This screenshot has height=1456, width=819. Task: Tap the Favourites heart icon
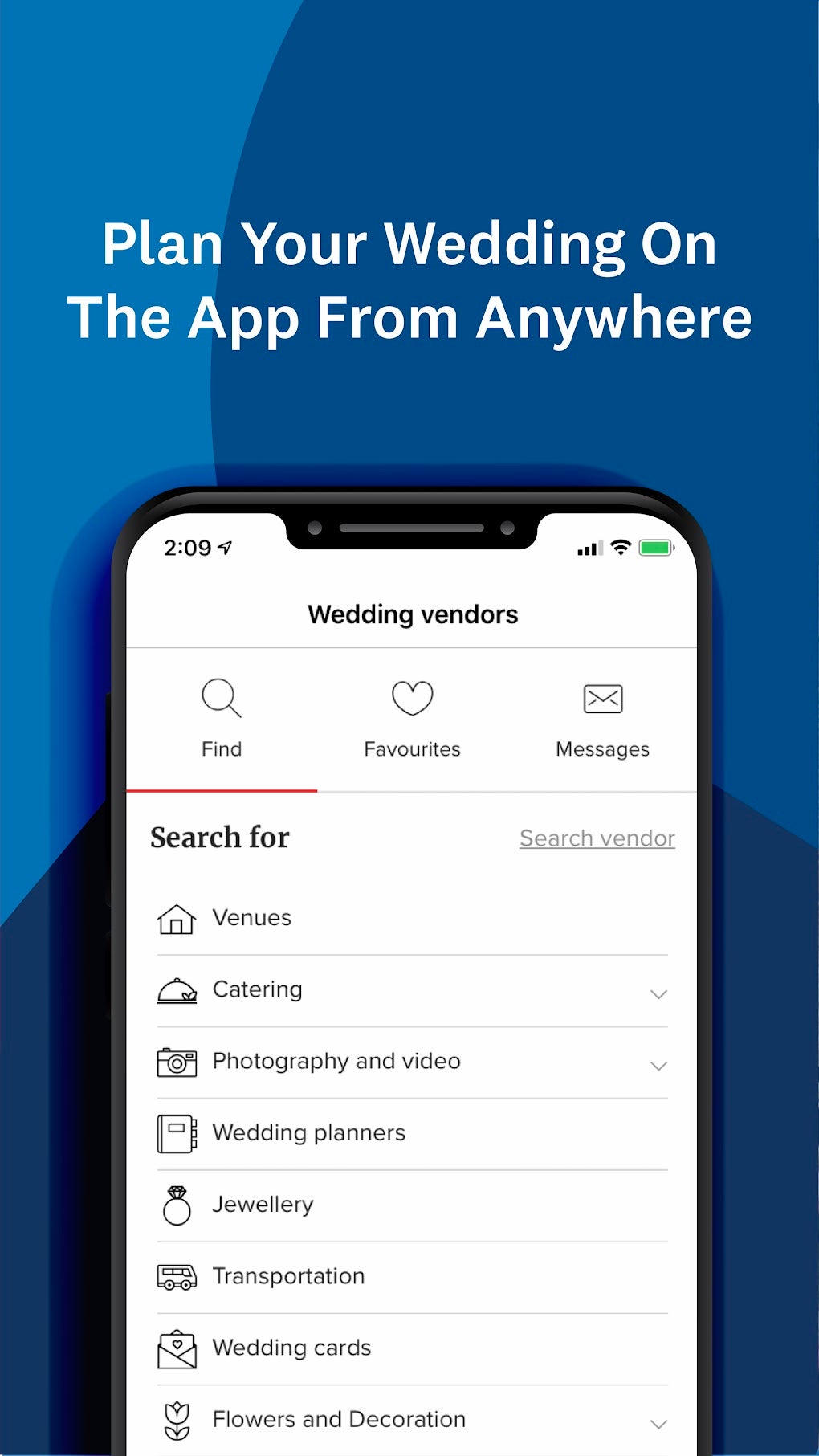pyautogui.click(x=411, y=698)
